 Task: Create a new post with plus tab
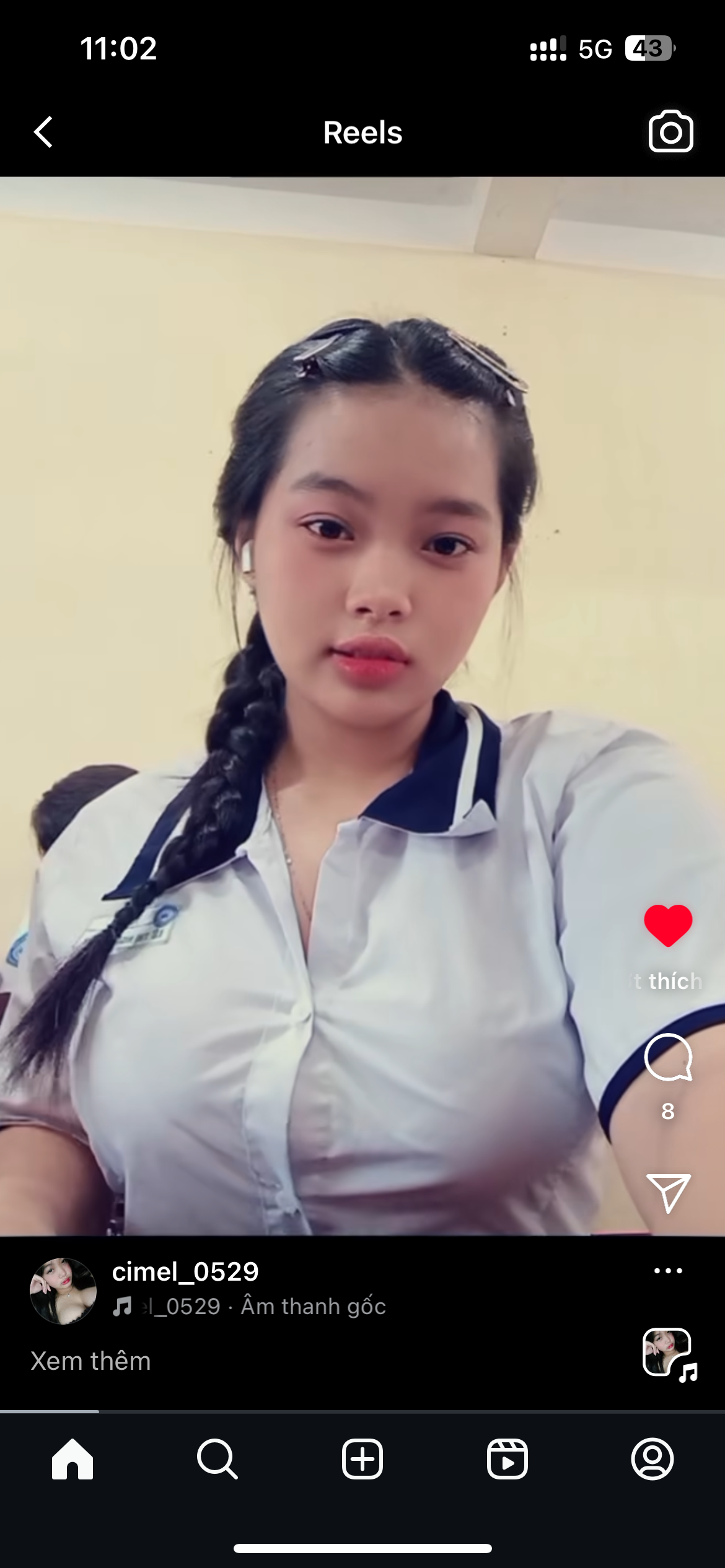point(362,1459)
